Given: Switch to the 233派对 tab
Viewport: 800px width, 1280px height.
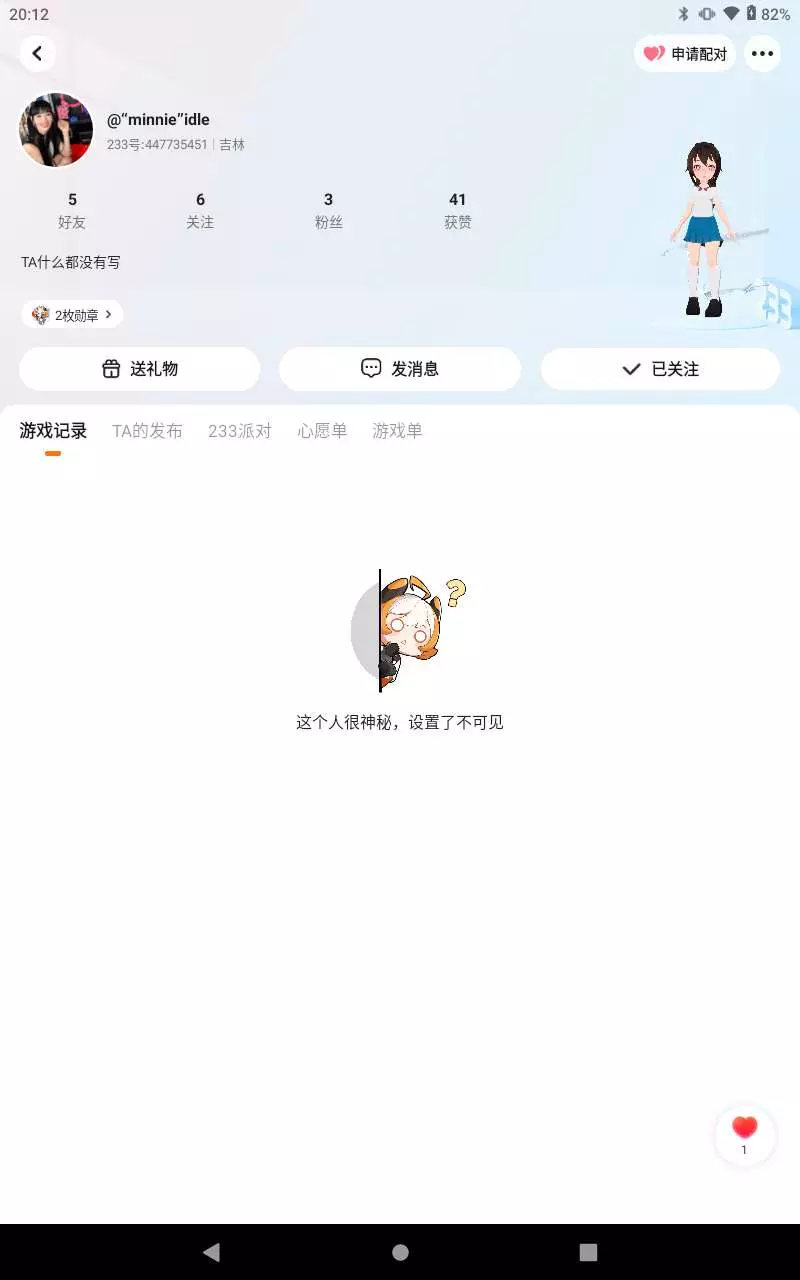Looking at the screenshot, I should (240, 431).
